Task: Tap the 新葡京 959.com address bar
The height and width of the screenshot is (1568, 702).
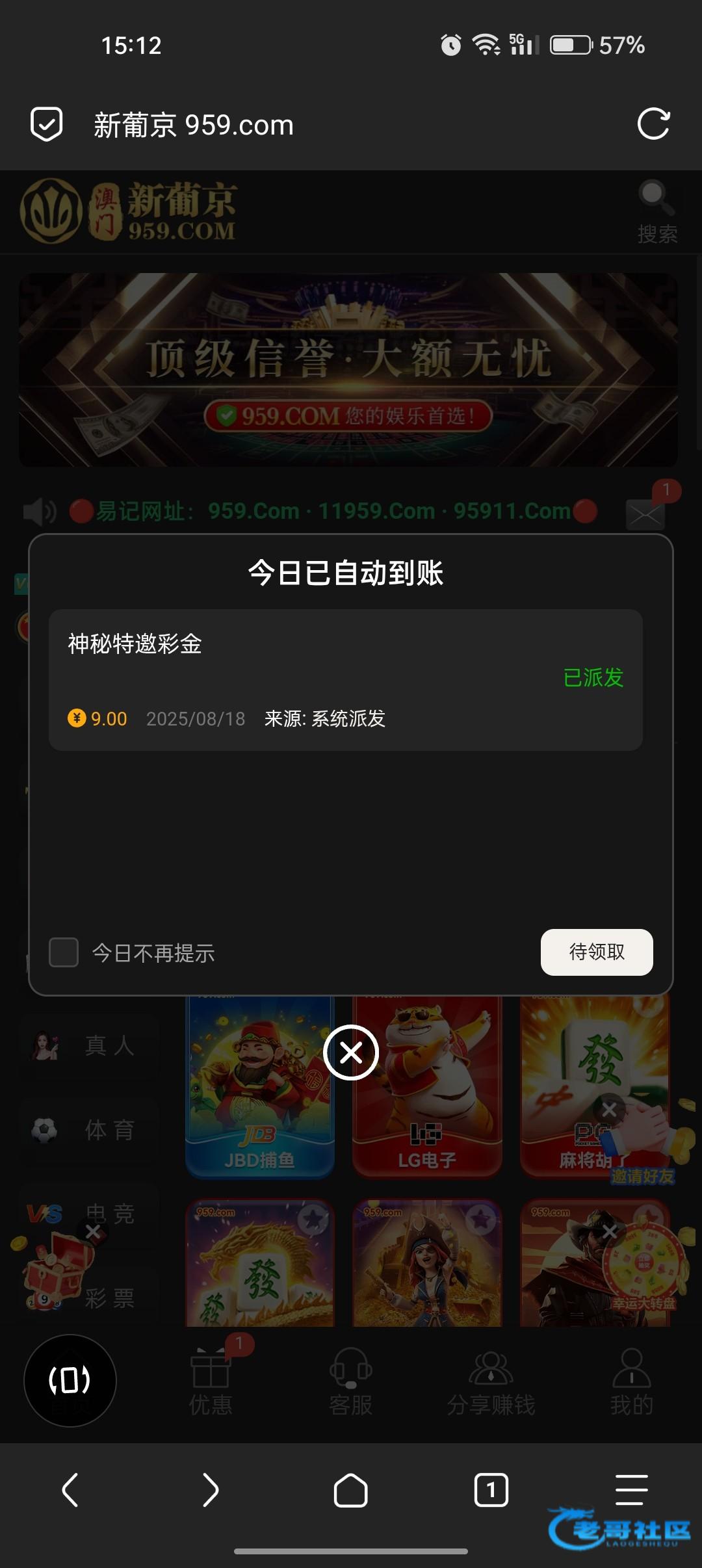Action: pyautogui.click(x=195, y=125)
